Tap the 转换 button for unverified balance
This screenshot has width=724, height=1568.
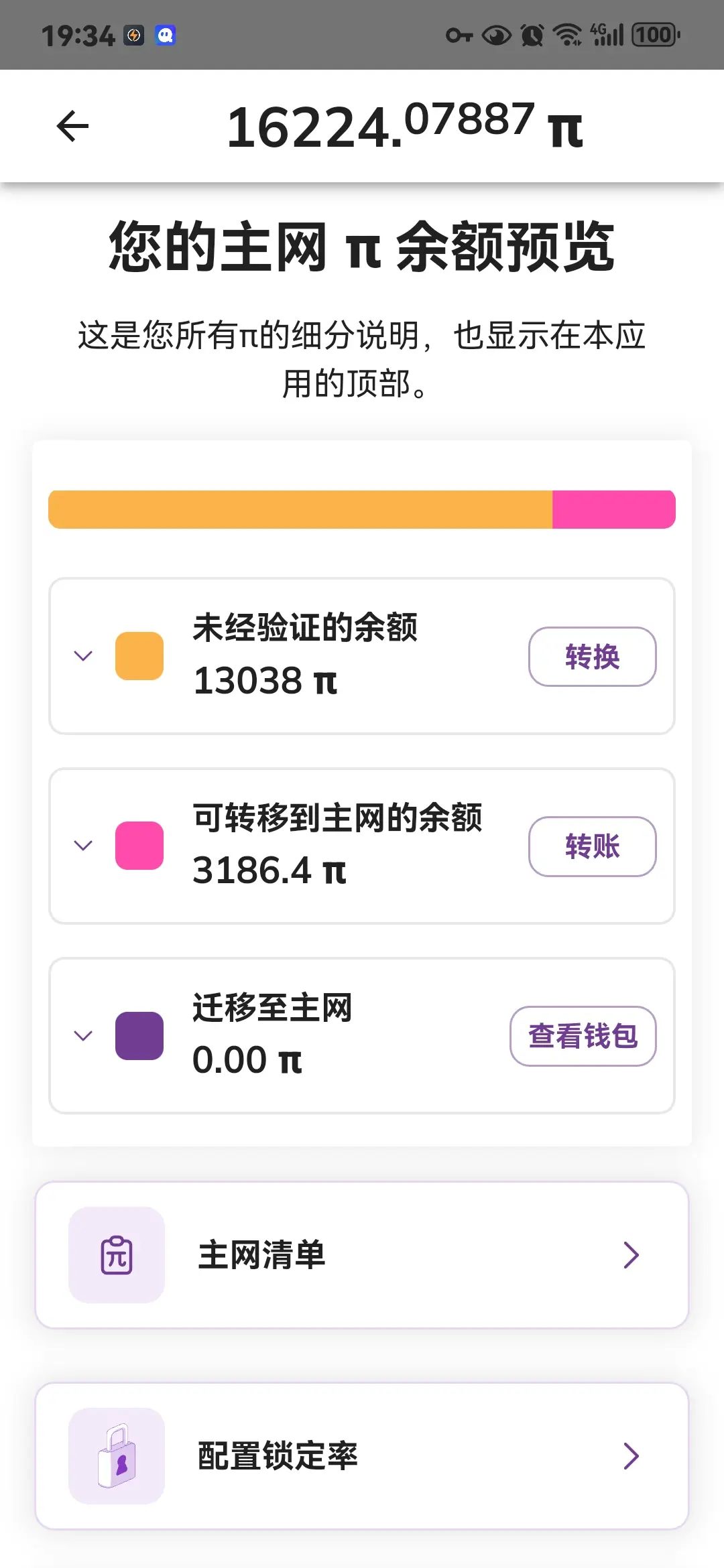pos(592,657)
